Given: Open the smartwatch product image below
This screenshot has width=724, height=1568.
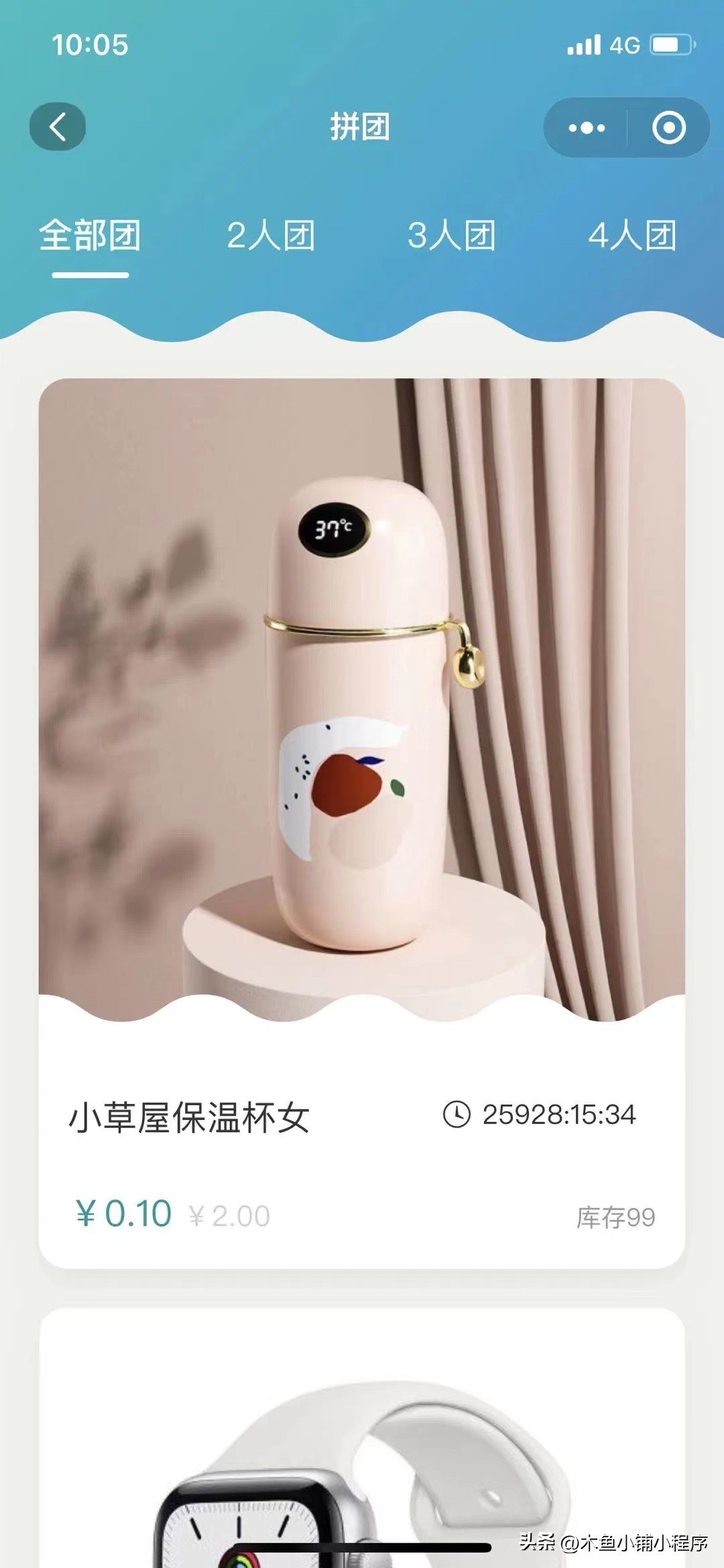Looking at the screenshot, I should click(x=362, y=1475).
